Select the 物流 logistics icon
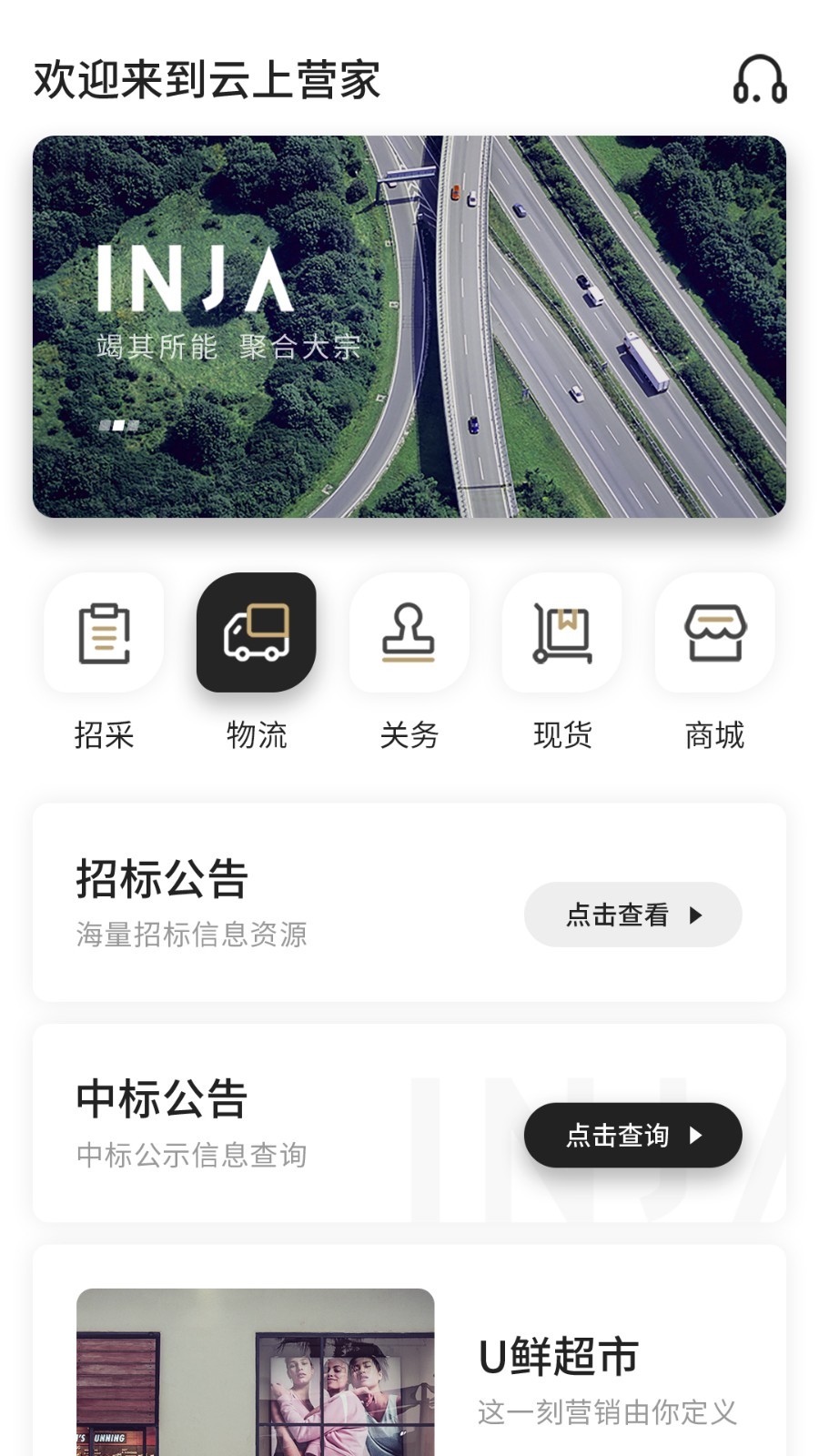Image resolution: width=819 pixels, height=1456 pixels. (257, 633)
